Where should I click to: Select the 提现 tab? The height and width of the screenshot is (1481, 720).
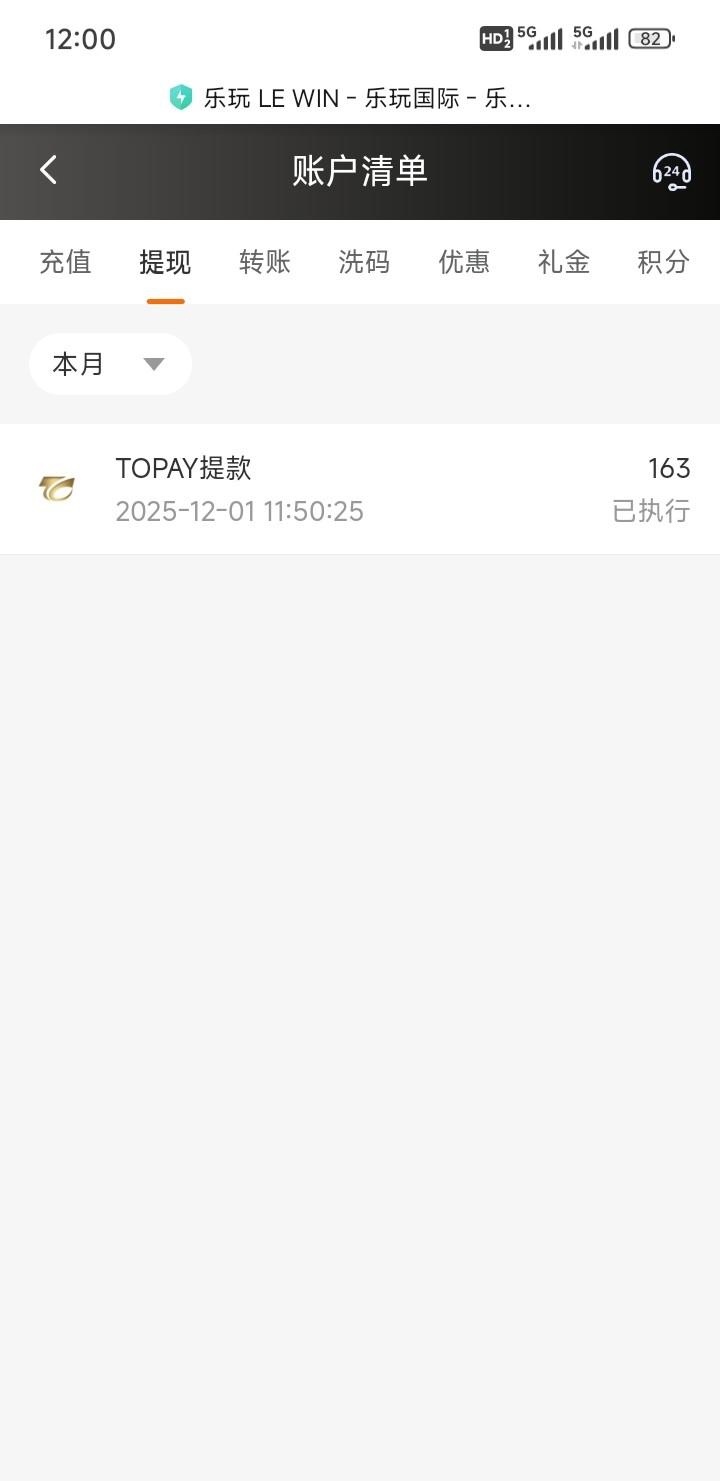165,262
